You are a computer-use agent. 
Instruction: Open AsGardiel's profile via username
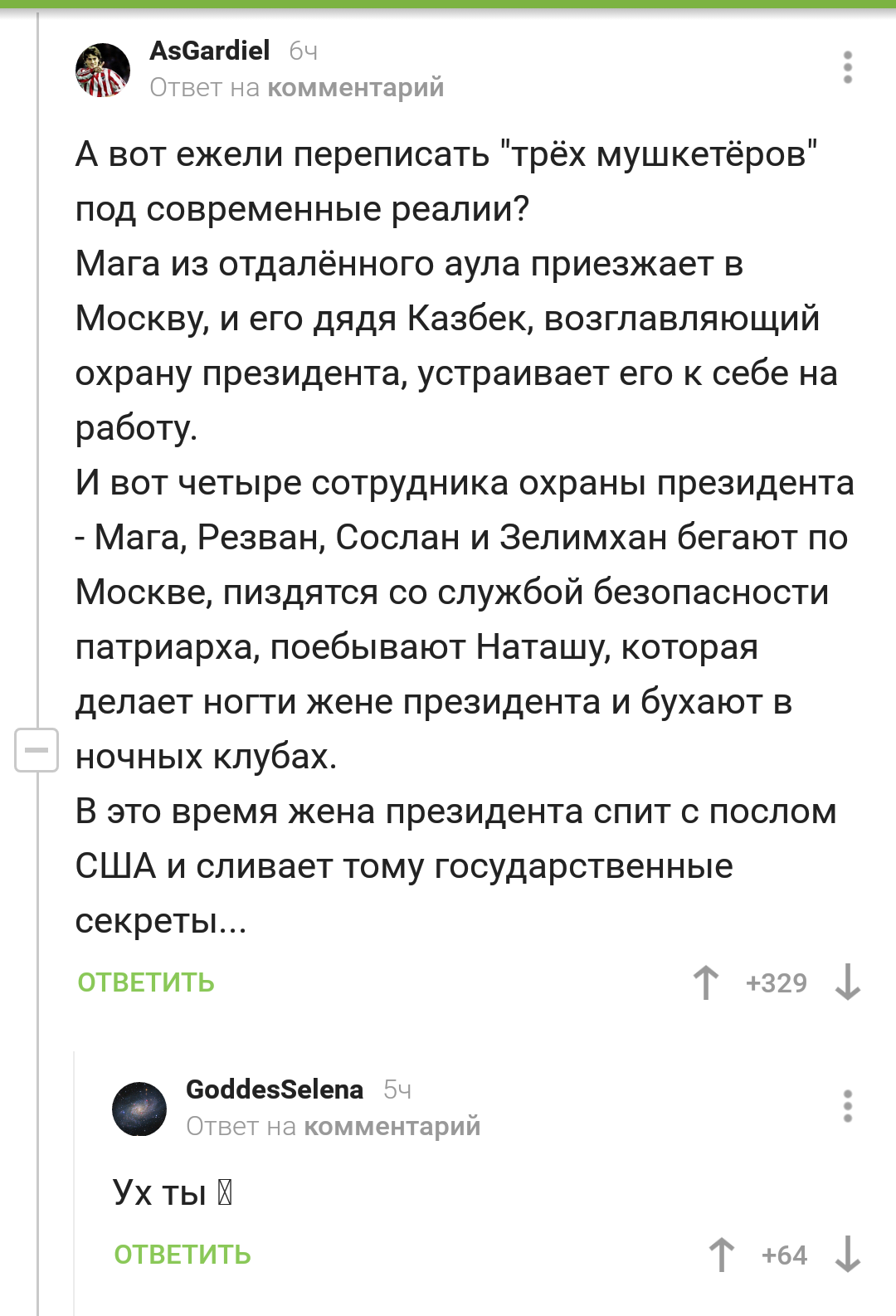click(x=209, y=51)
